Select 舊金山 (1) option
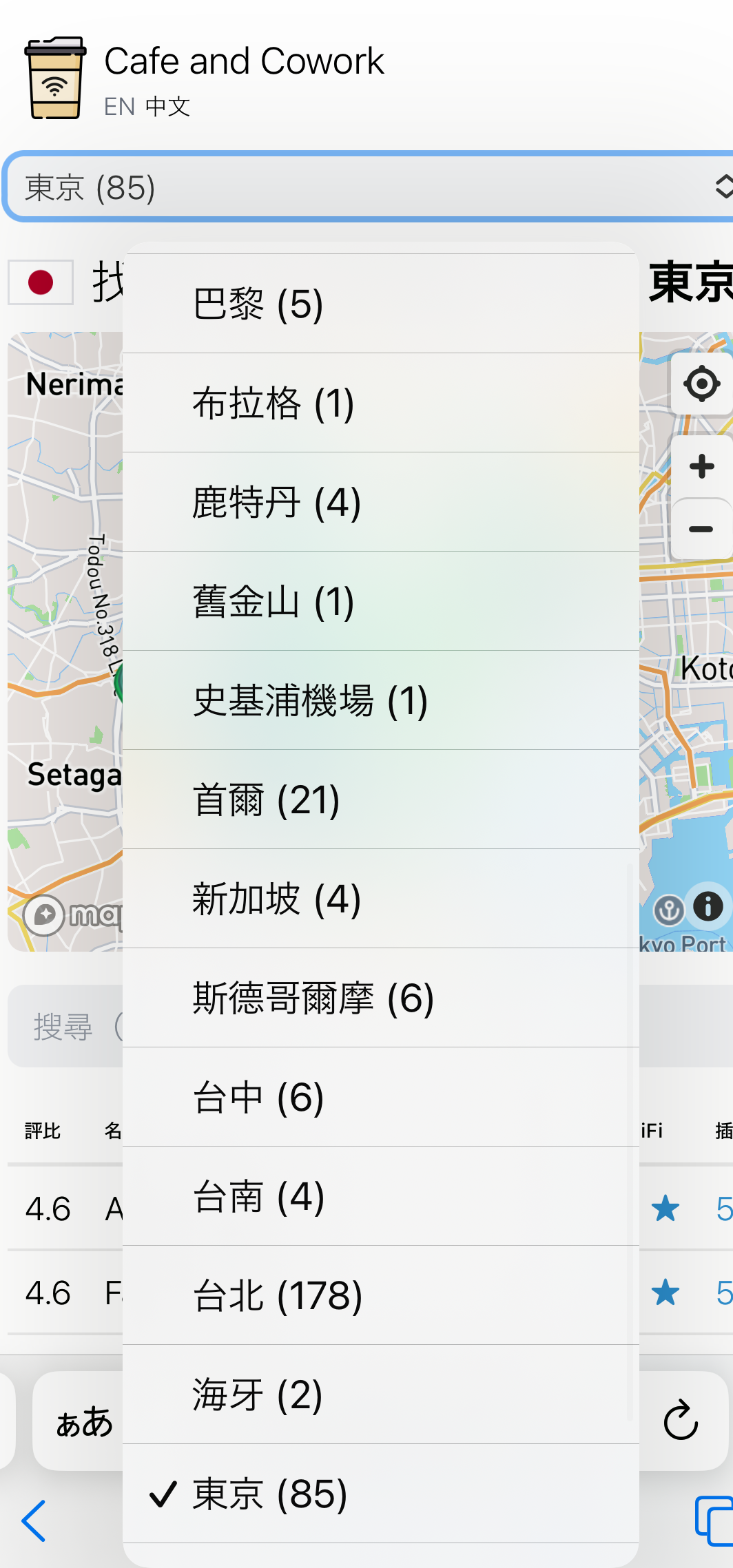 click(381, 601)
